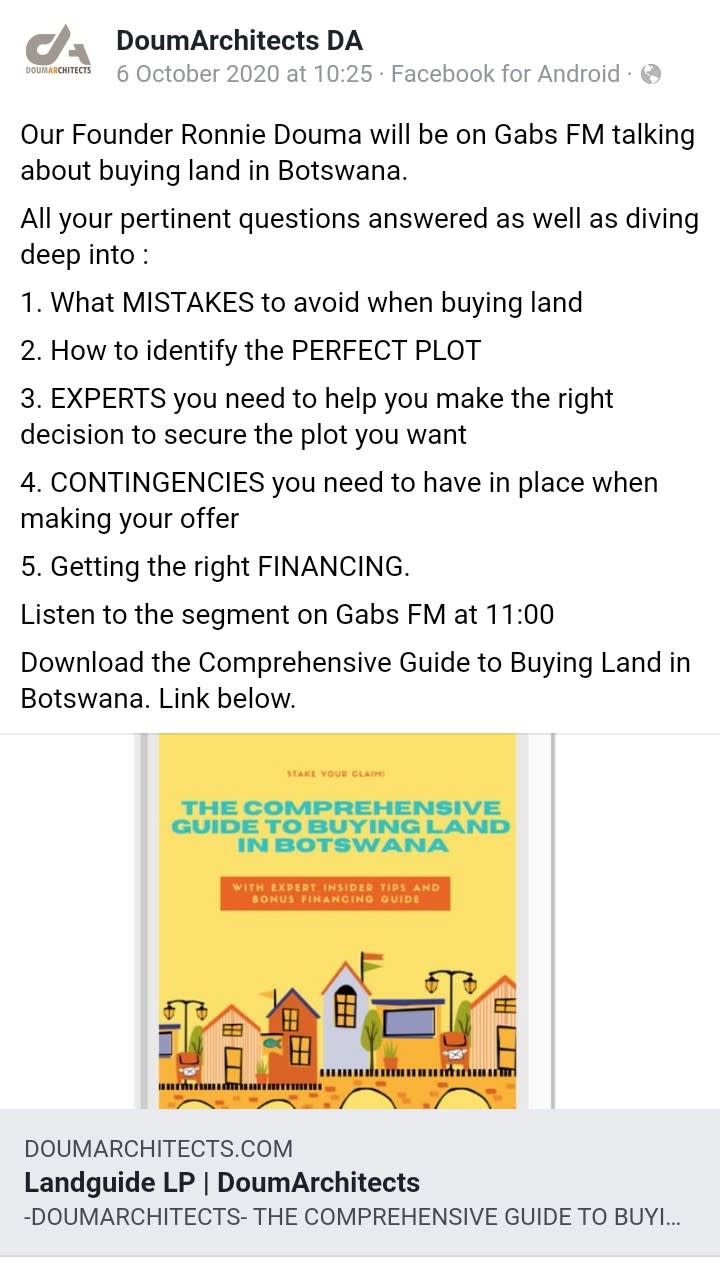
Task: Open the guide cover image preview
Action: pos(344,920)
